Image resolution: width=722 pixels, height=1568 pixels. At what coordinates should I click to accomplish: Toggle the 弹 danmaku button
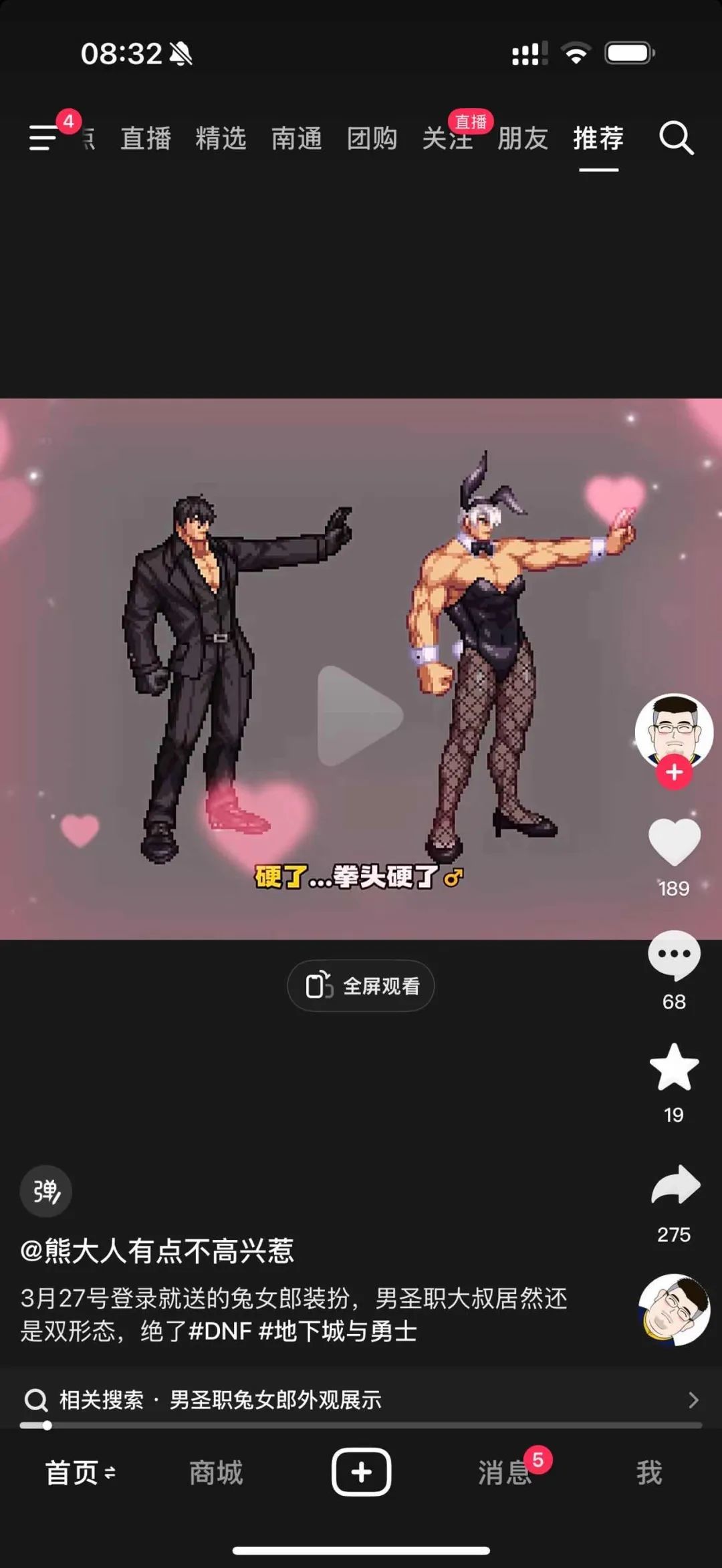point(45,1191)
